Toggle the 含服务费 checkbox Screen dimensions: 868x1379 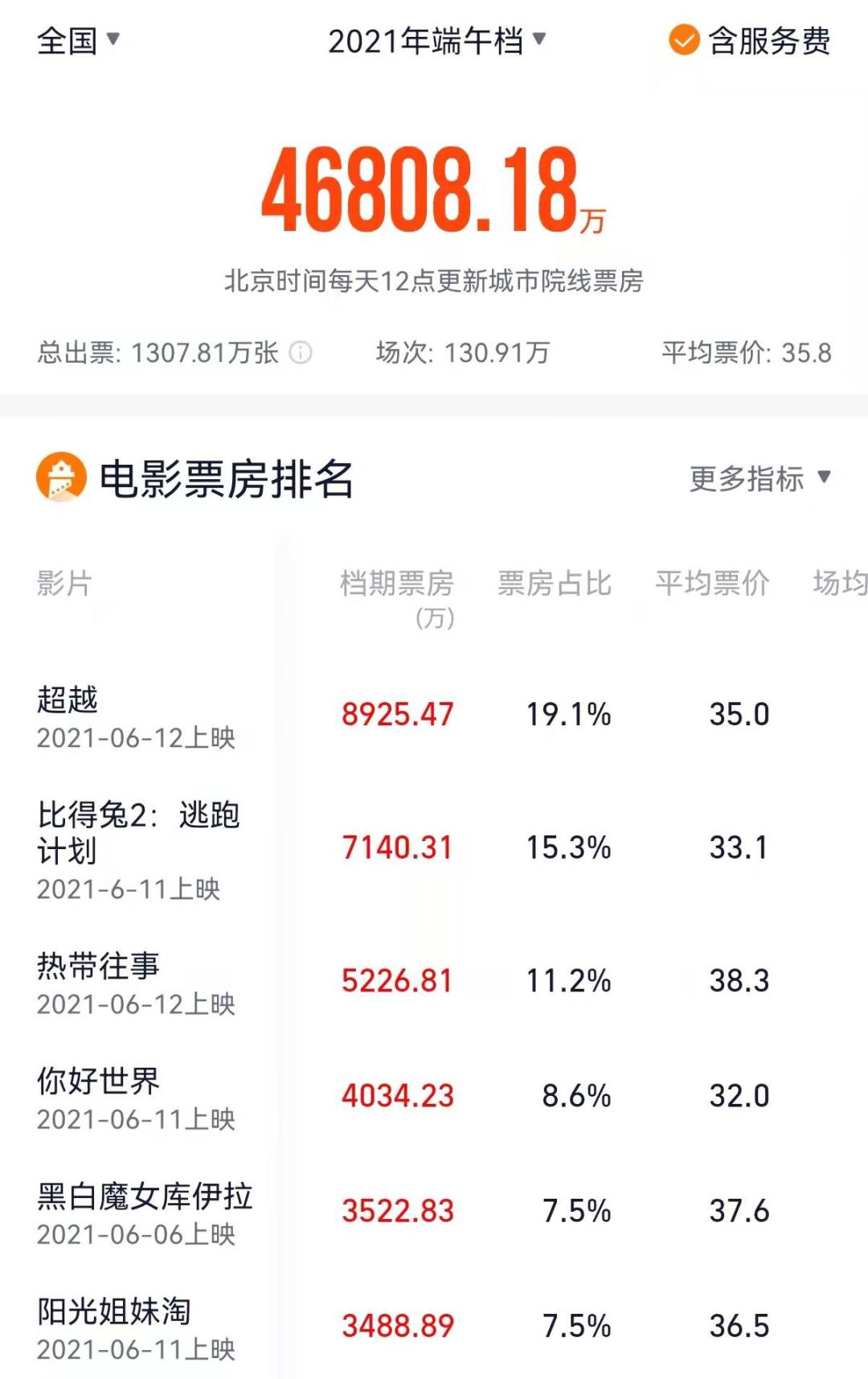point(684,40)
